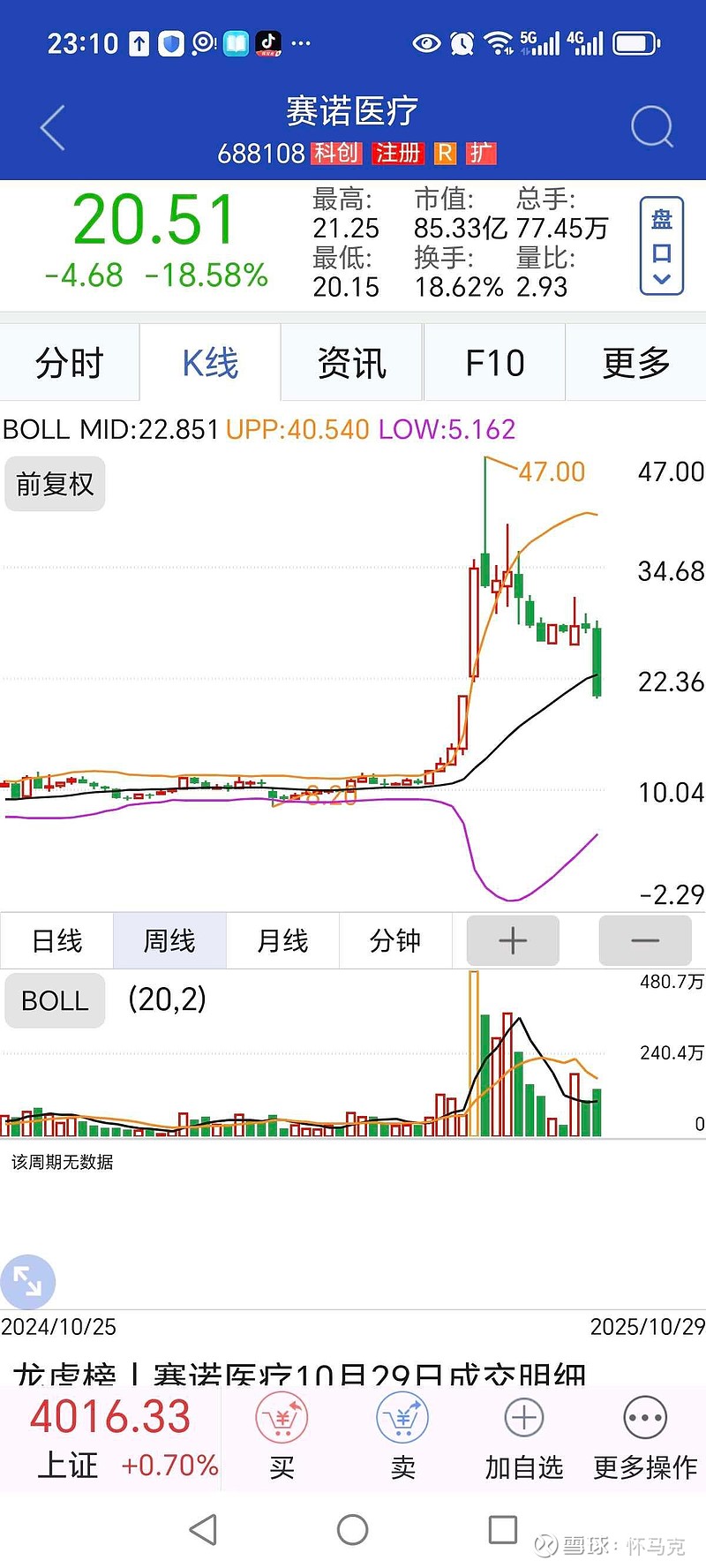706x1568 pixels.
Task: Open 更多操作 for more actions
Action: click(x=645, y=1439)
